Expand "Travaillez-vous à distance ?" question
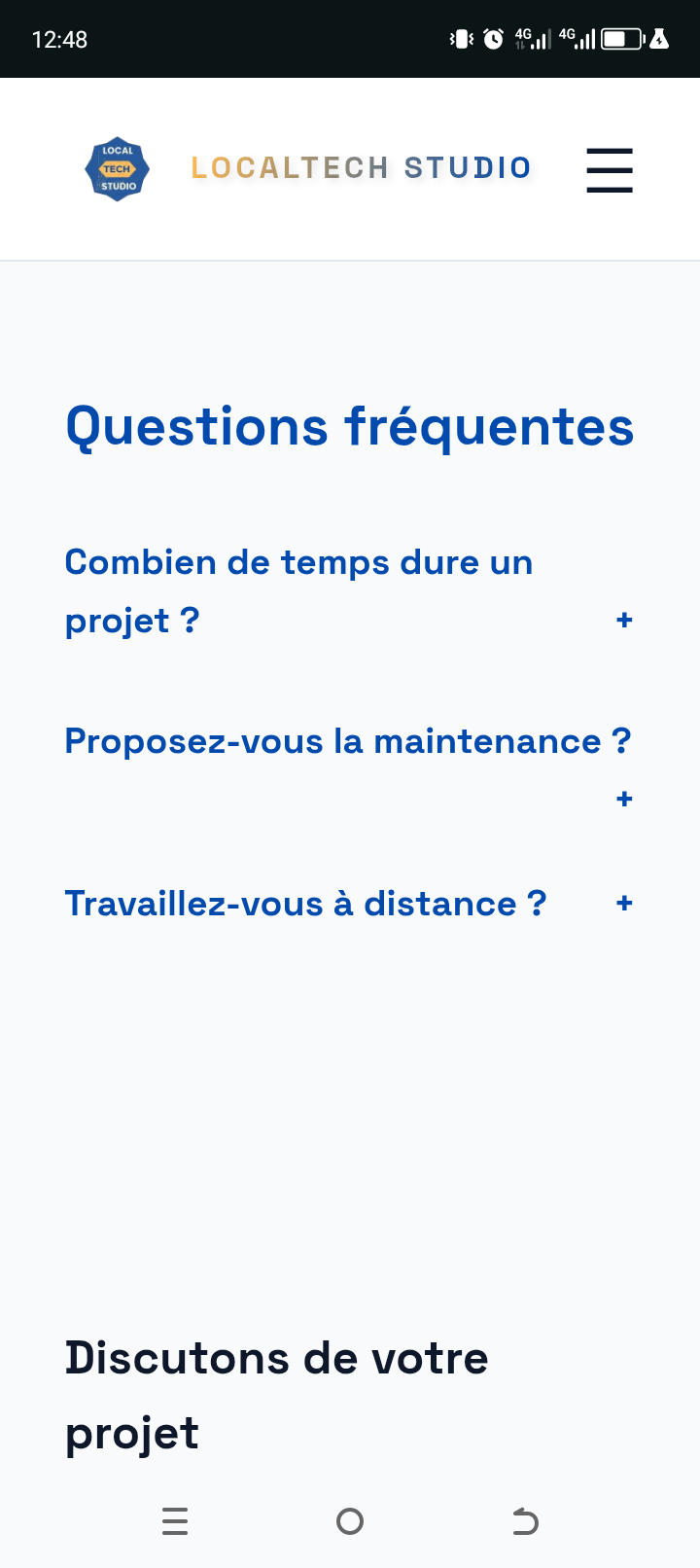Image resolution: width=700 pixels, height=1568 pixels. click(349, 904)
